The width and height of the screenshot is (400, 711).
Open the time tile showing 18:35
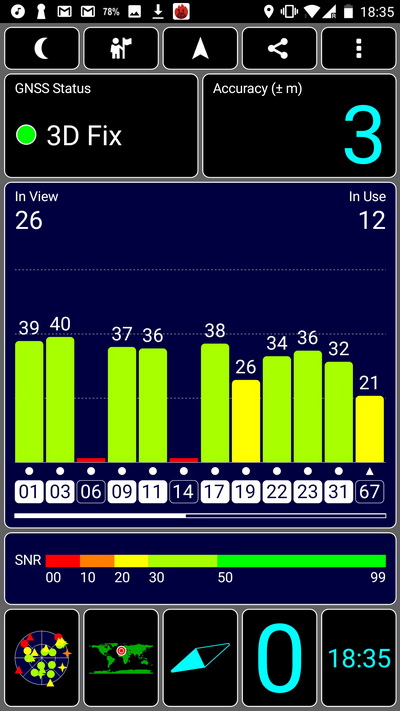[358, 658]
